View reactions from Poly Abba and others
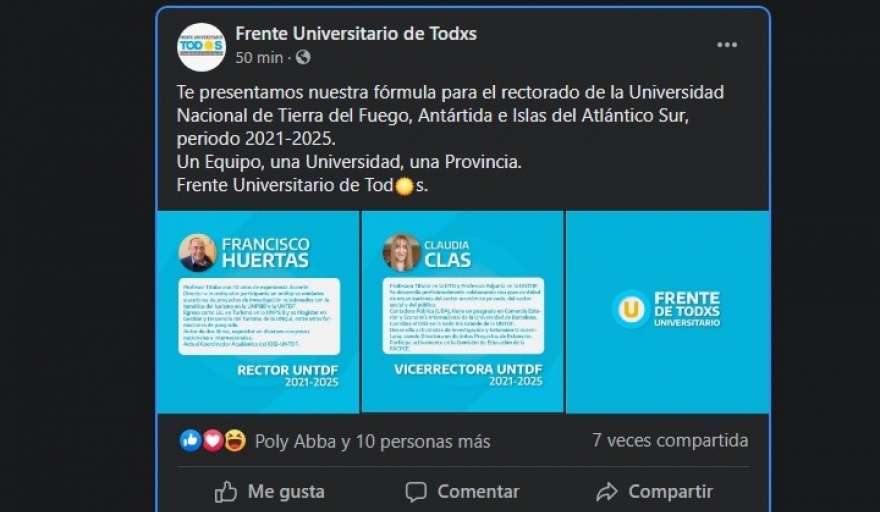Viewport: 880px width, 512px height. (372, 441)
